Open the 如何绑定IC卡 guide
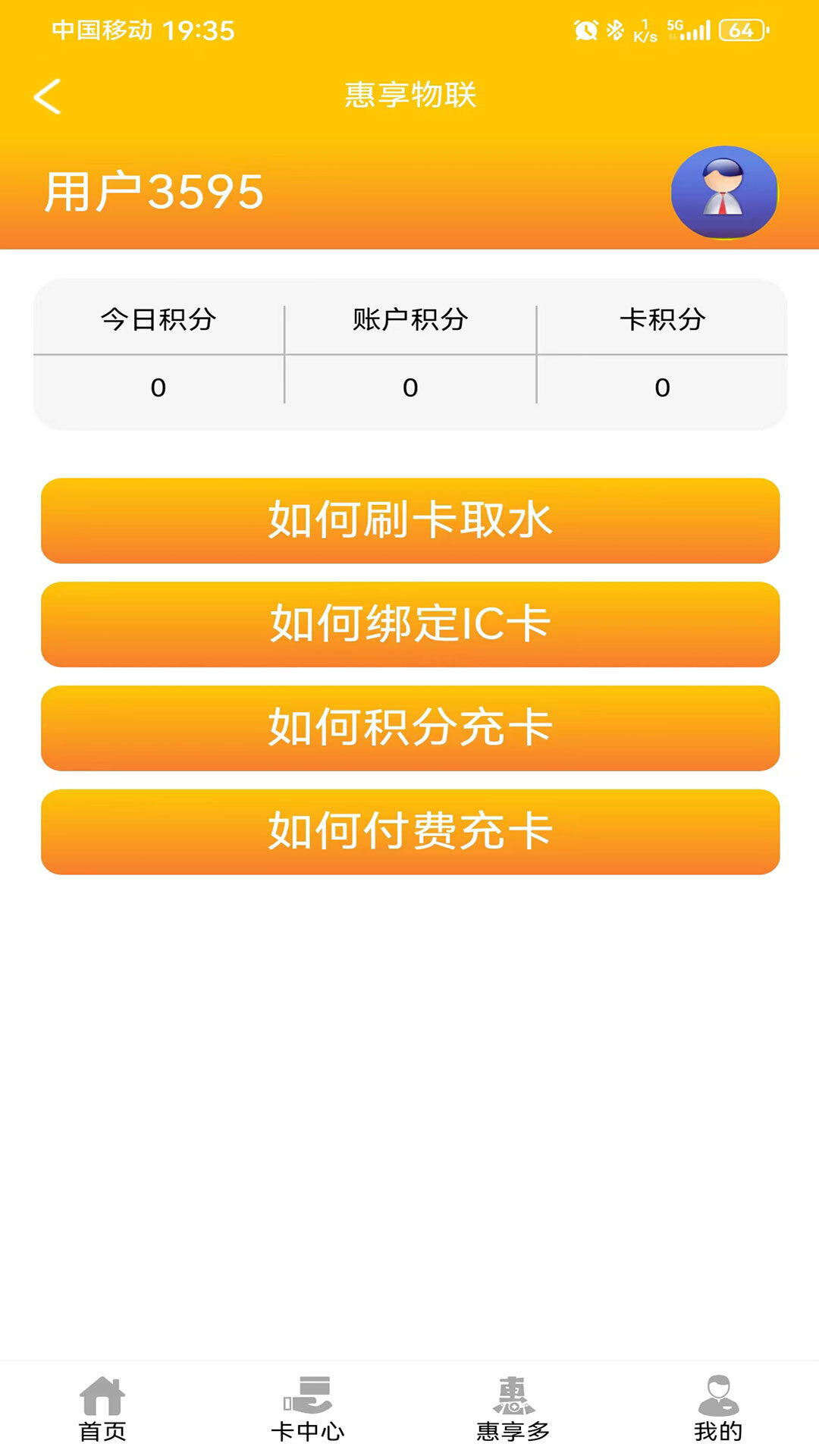 pos(409,625)
